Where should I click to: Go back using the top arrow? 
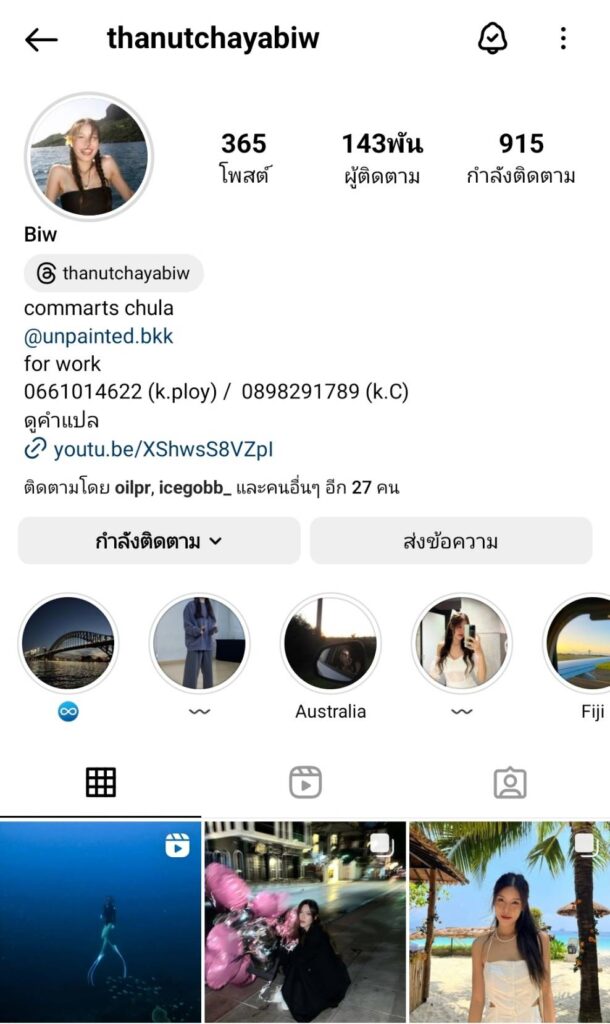pyautogui.click(x=41, y=39)
